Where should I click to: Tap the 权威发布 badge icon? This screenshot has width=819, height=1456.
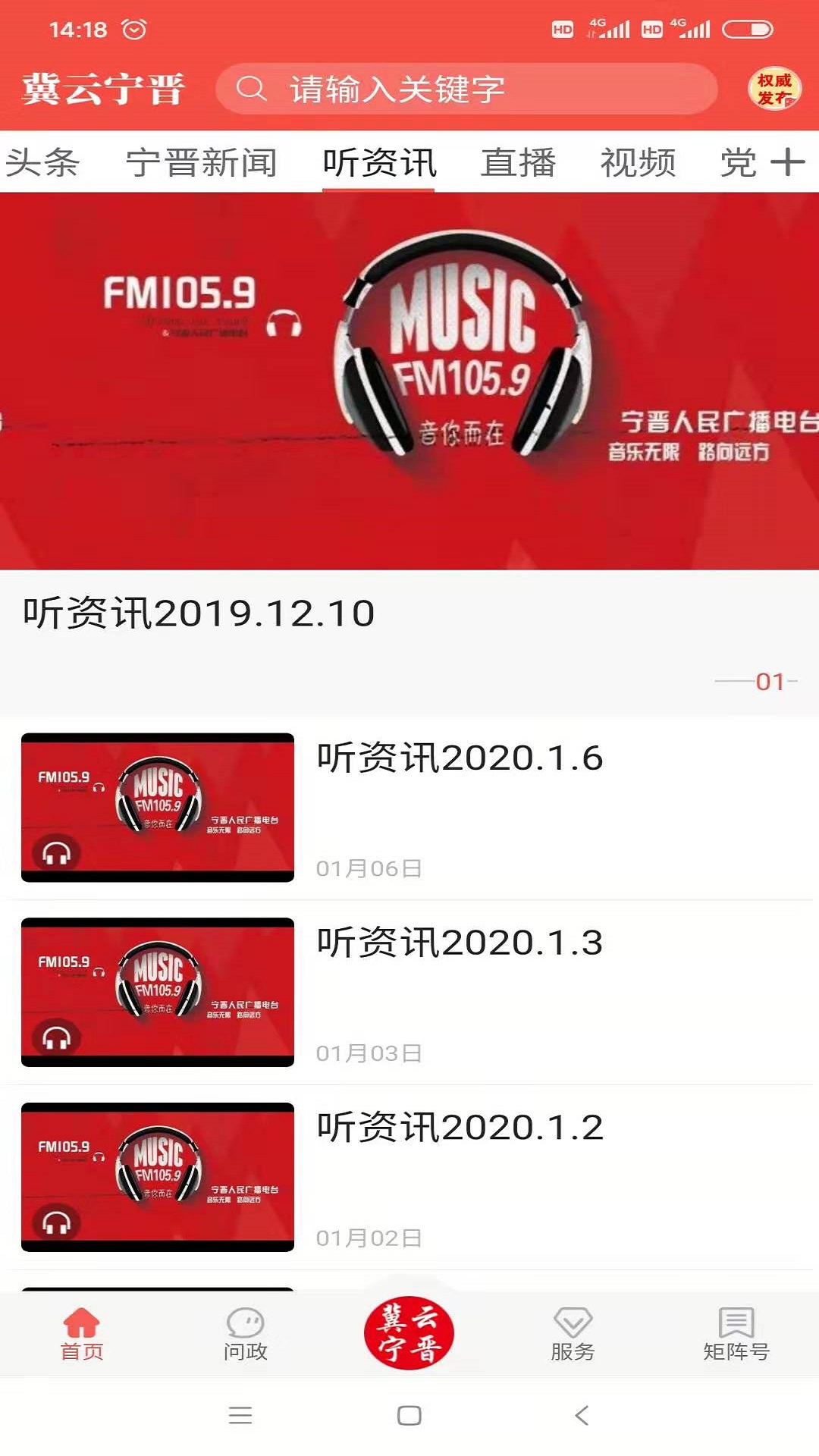point(774,89)
